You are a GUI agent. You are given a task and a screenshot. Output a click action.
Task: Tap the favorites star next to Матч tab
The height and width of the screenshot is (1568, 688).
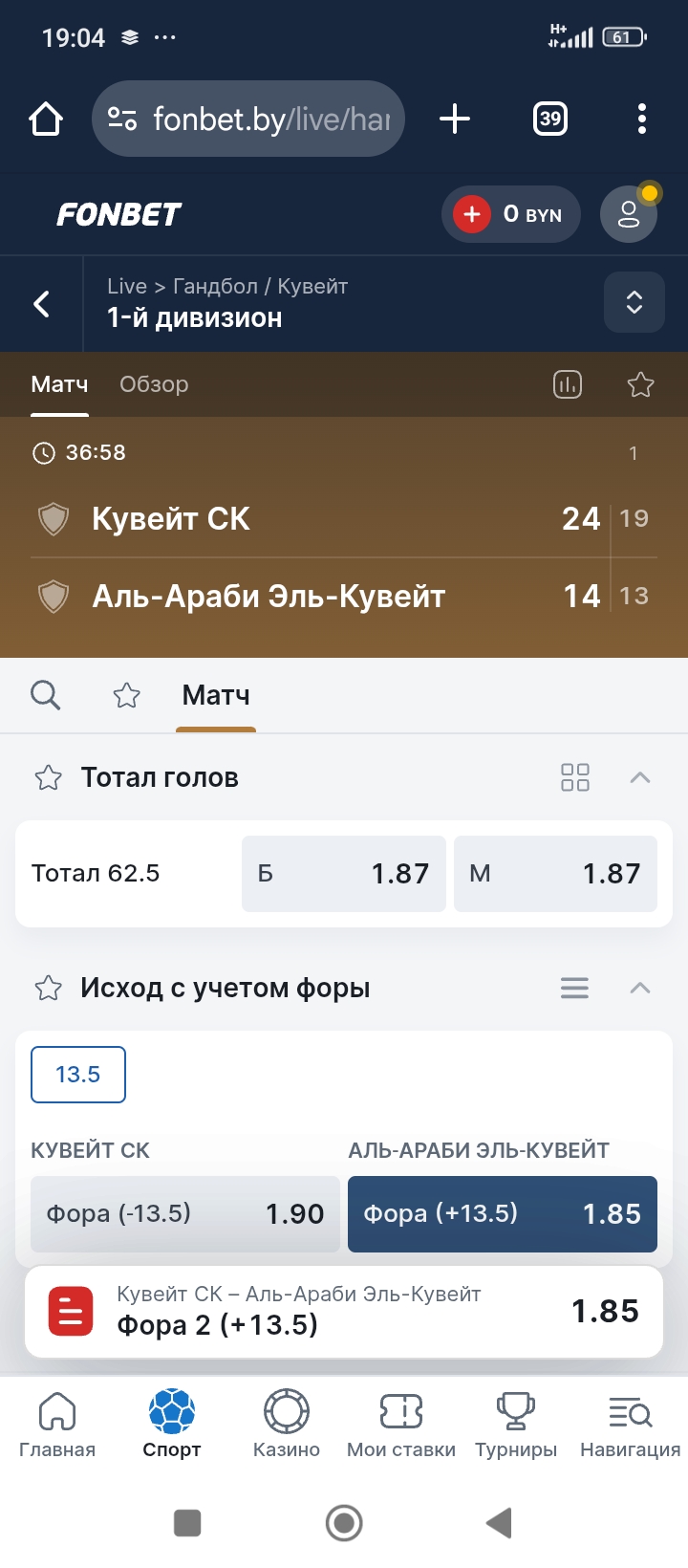point(126,695)
